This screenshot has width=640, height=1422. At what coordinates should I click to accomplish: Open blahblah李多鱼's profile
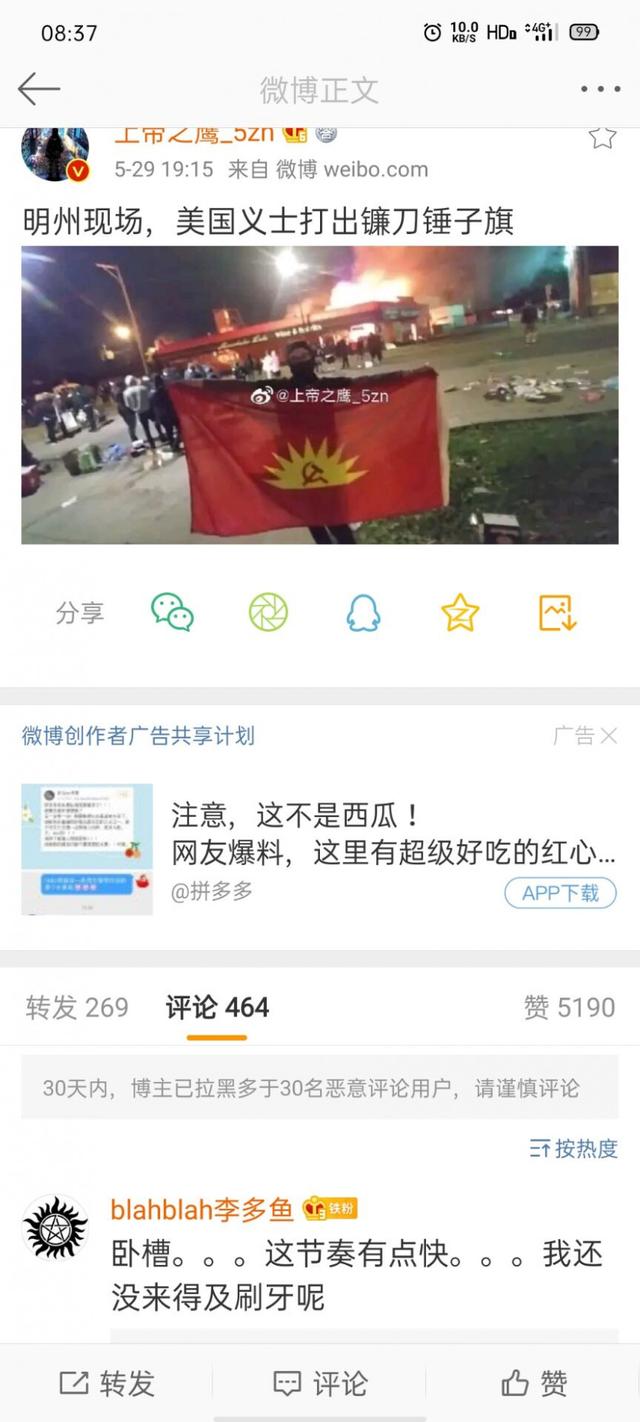(x=55, y=1225)
